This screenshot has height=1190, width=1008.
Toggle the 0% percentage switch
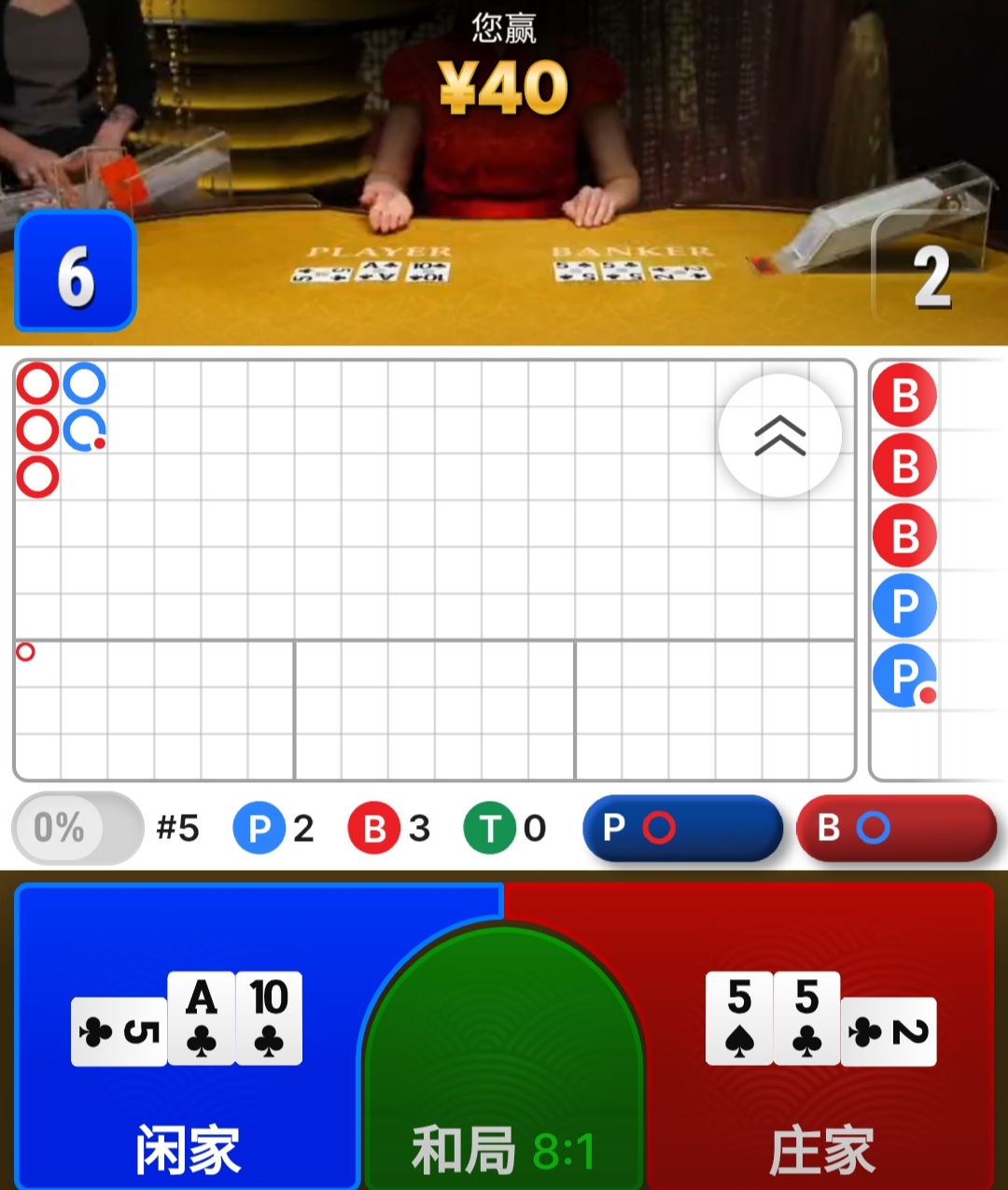click(x=77, y=828)
